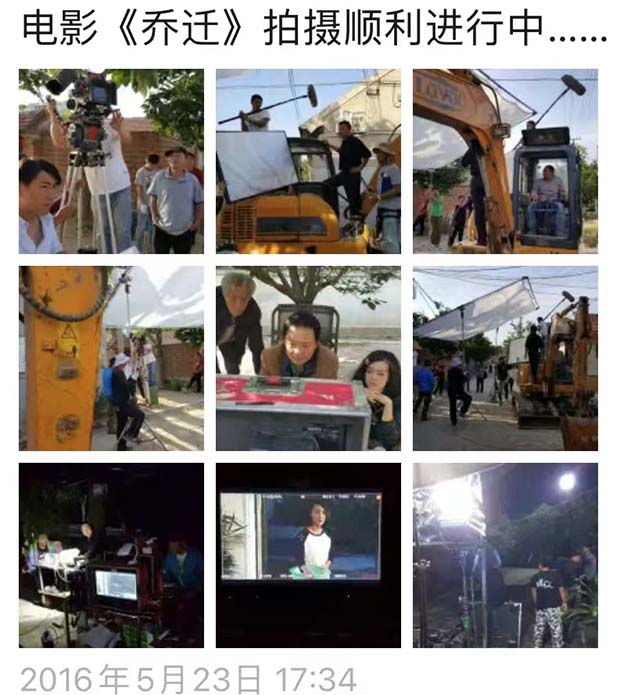The height and width of the screenshot is (695, 620).
Task: View the photo of the boom operator above the reflector
Action: tap(308, 161)
